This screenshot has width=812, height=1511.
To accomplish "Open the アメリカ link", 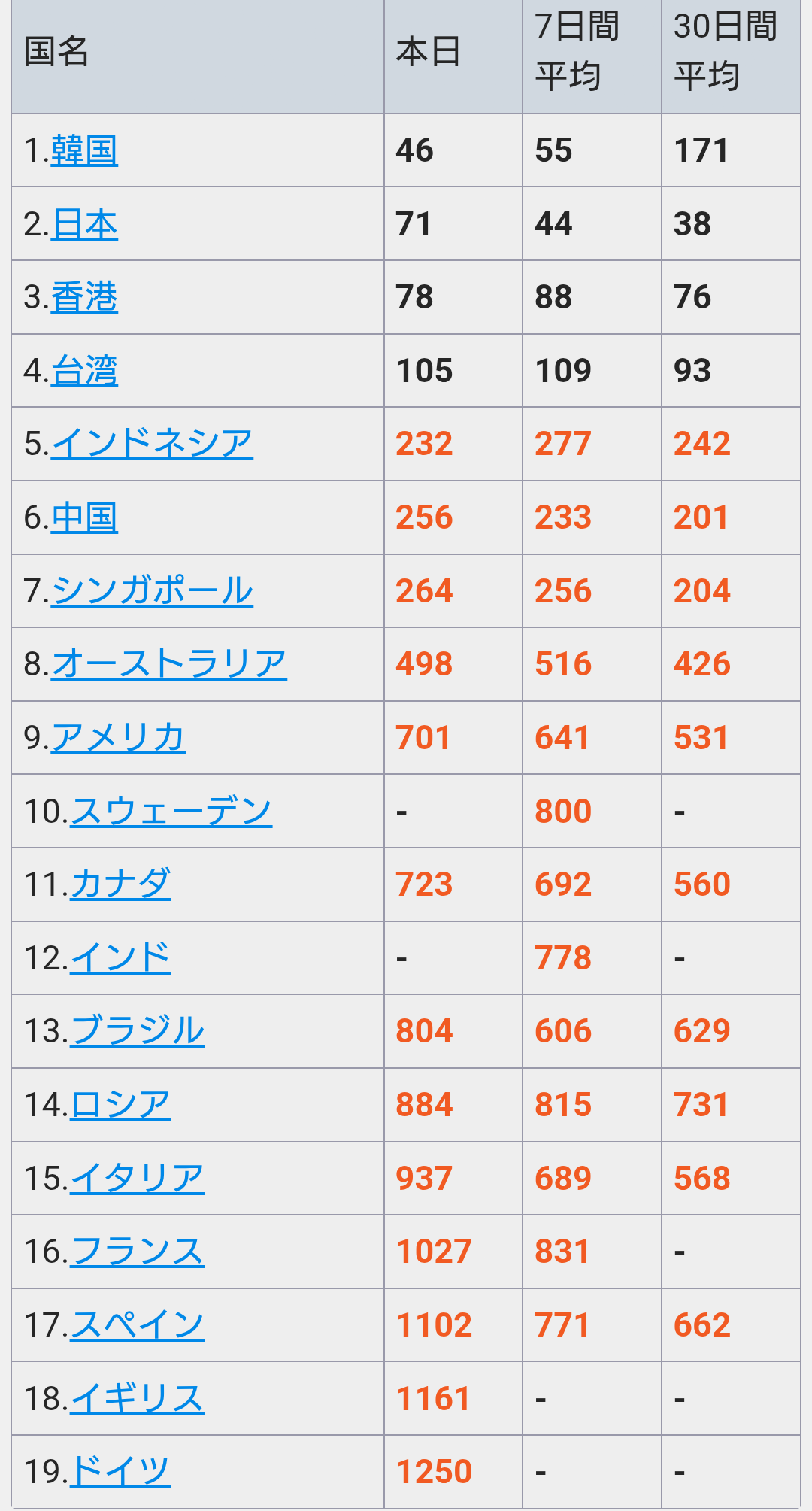I will click(118, 738).
